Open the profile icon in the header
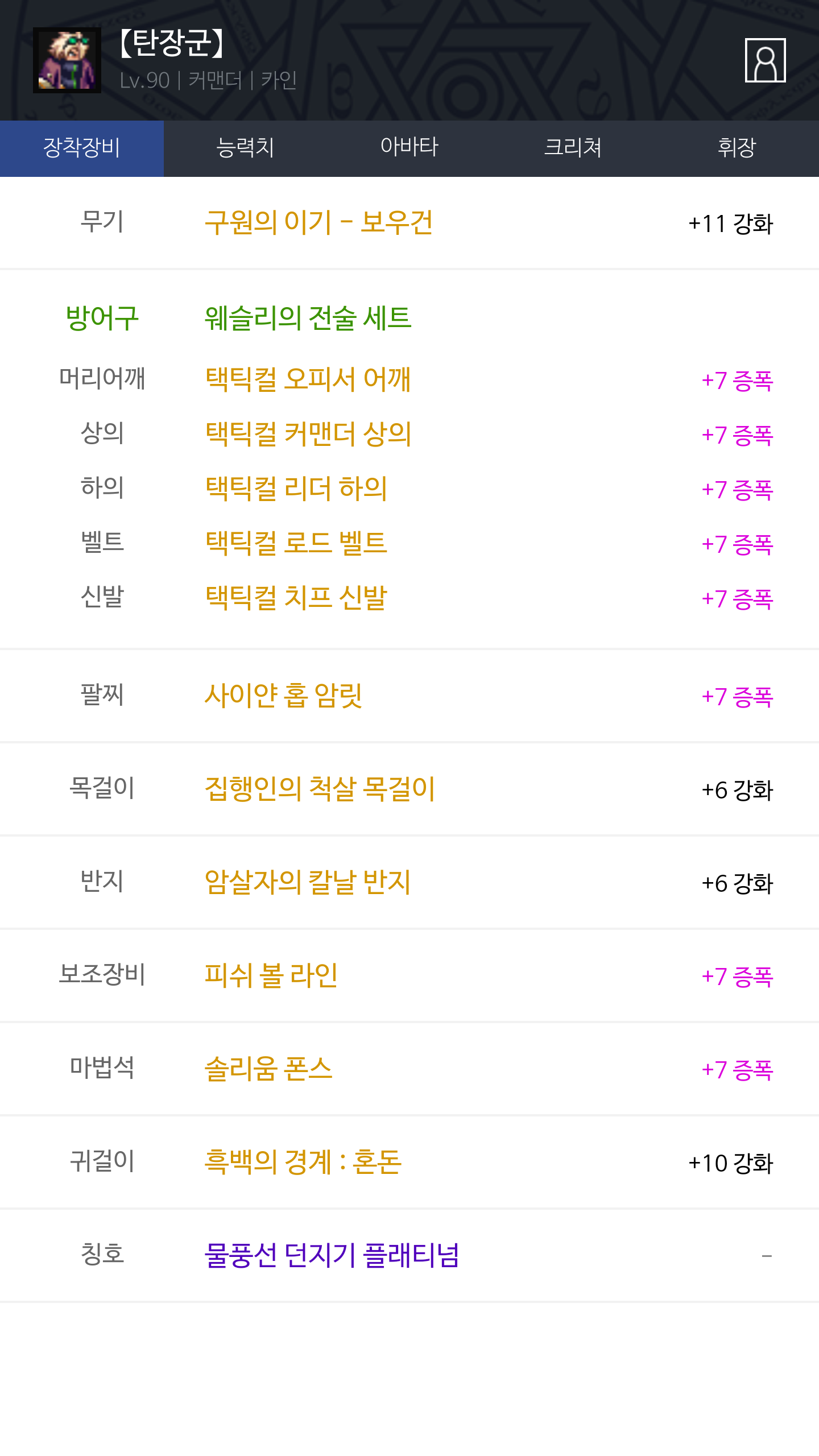819x1456 pixels. coord(765,60)
